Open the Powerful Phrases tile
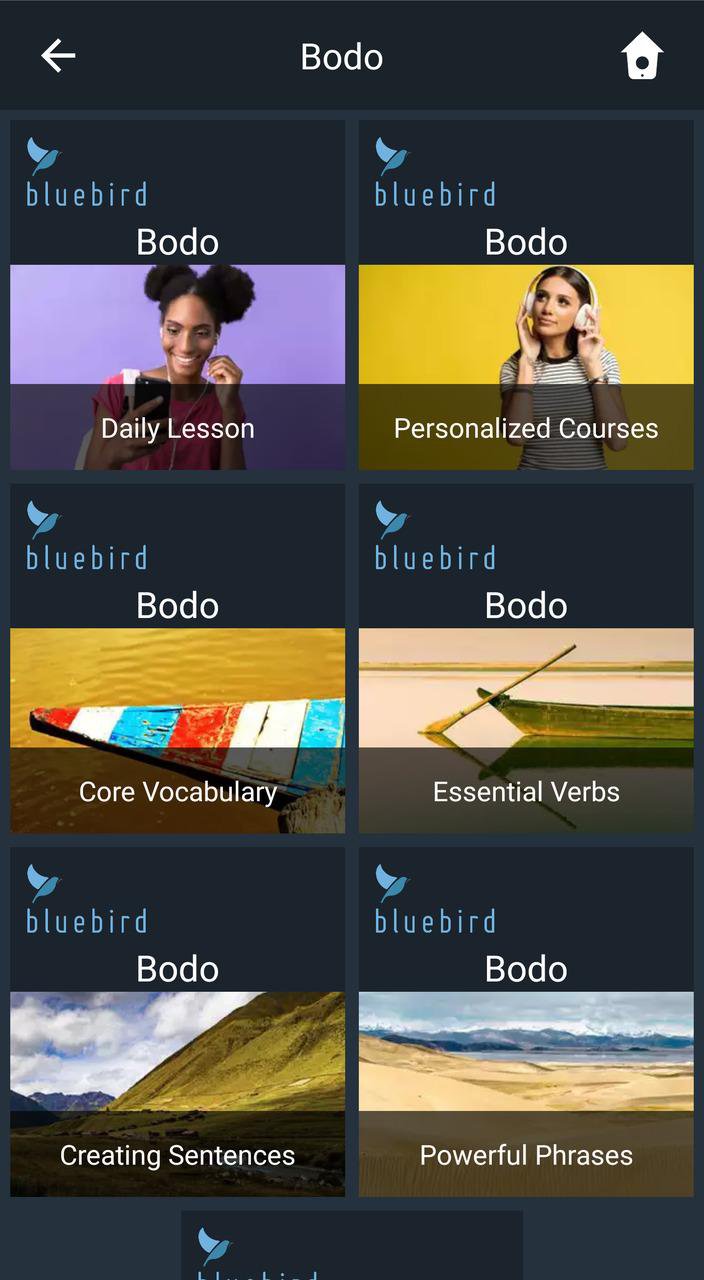This screenshot has width=704, height=1280. coord(526,1022)
